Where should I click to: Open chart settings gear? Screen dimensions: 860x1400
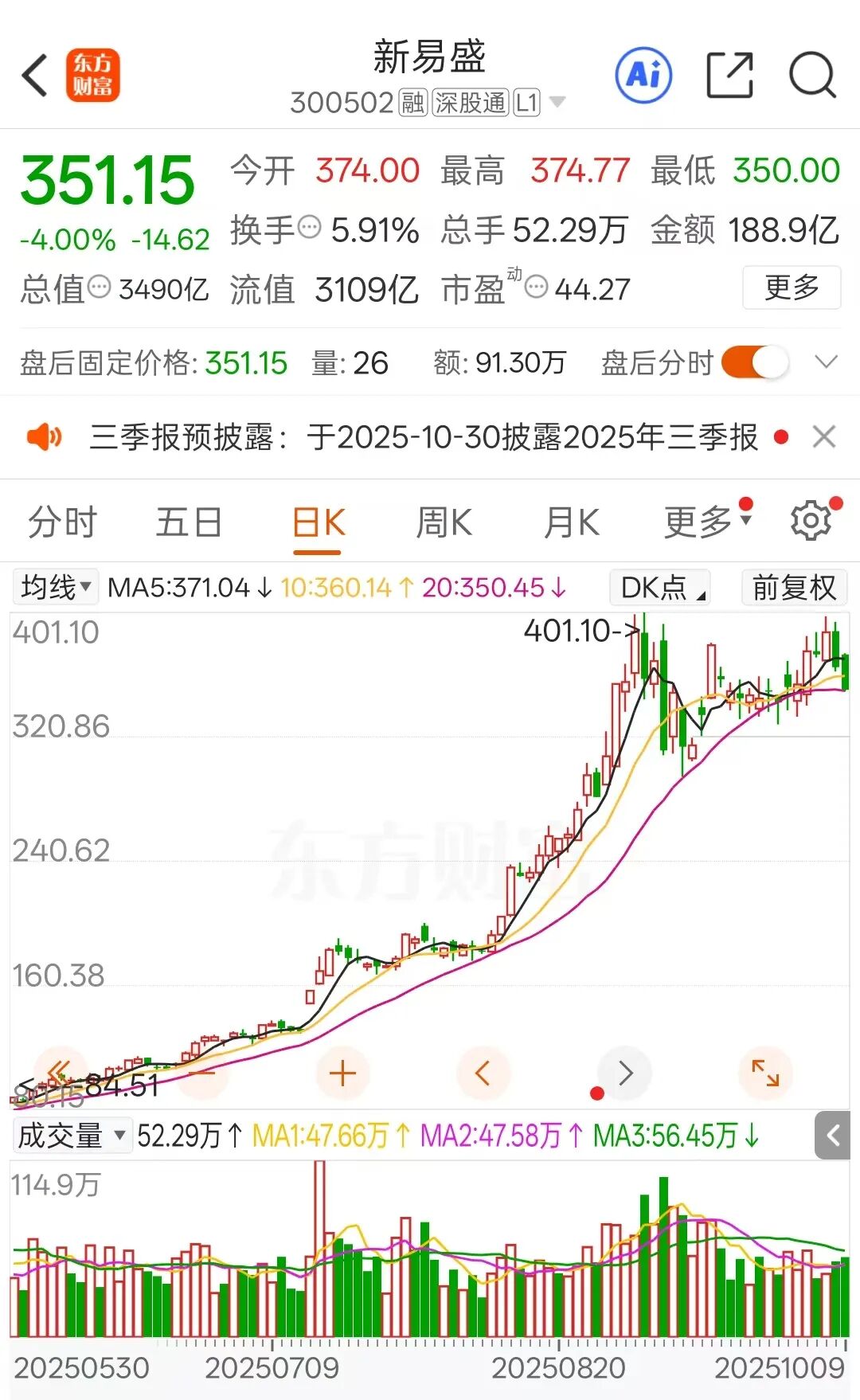pyautogui.click(x=811, y=522)
